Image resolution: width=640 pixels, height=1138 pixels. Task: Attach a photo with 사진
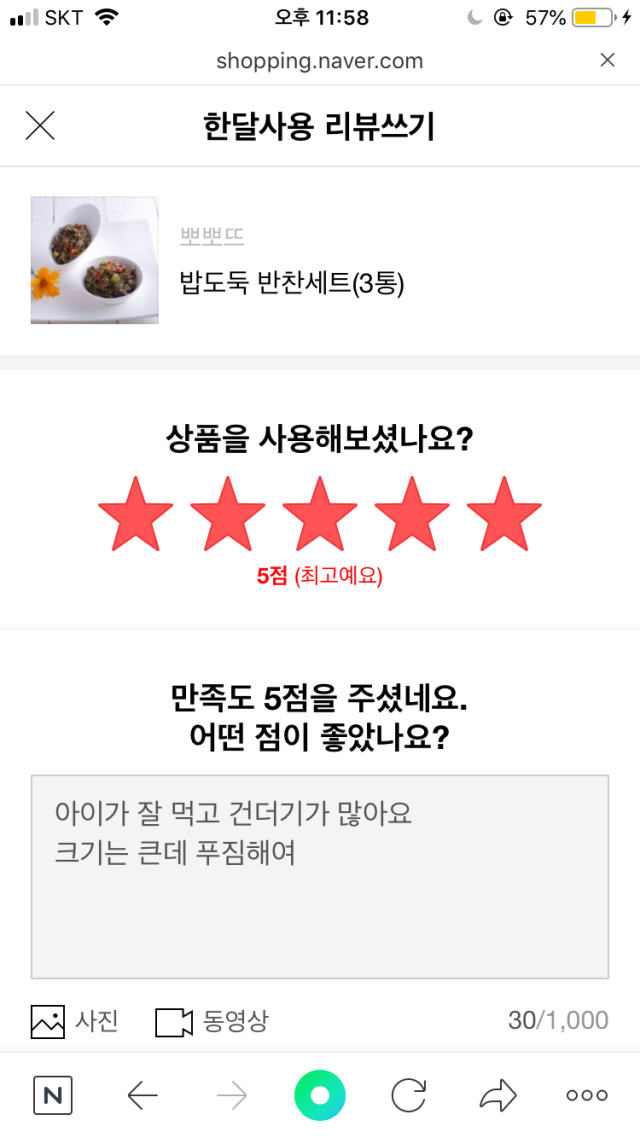[75, 1021]
